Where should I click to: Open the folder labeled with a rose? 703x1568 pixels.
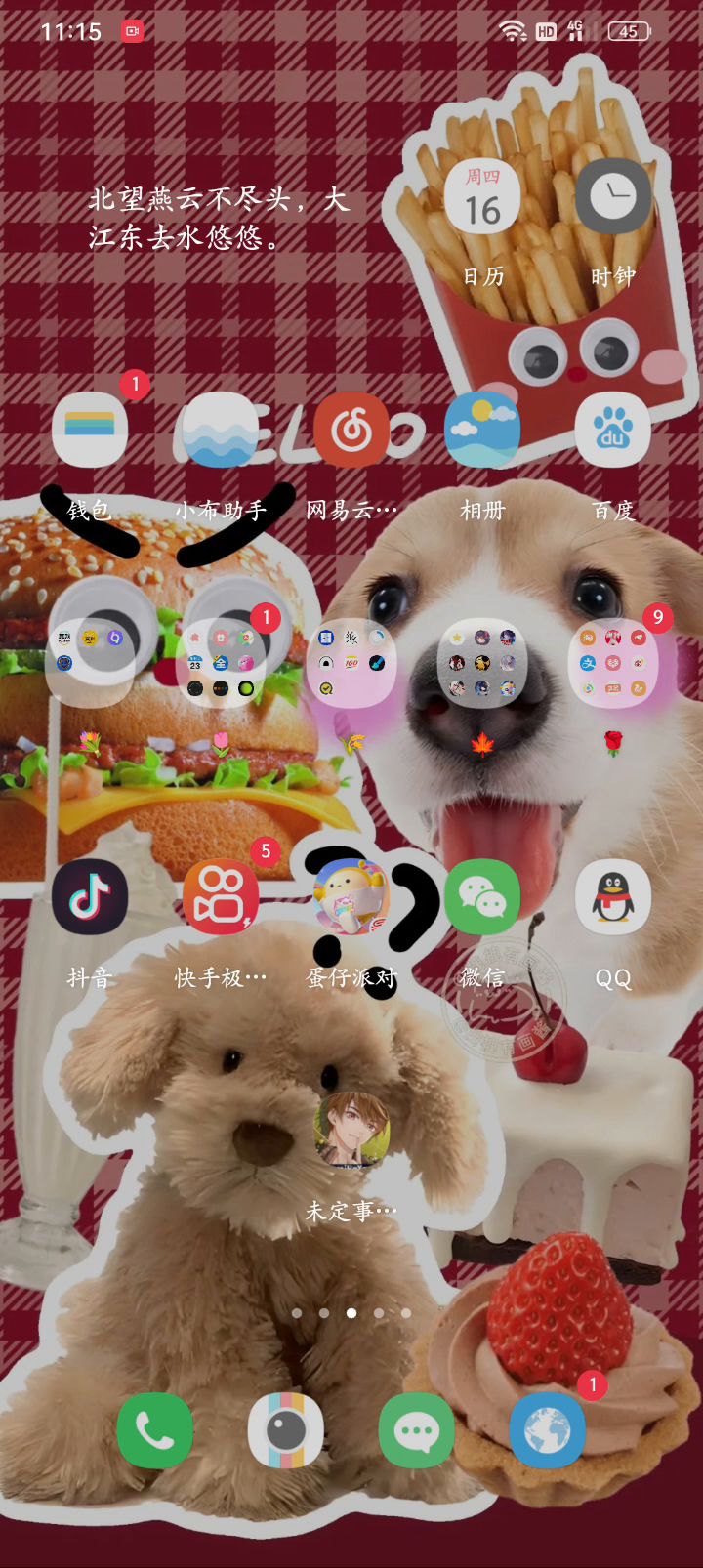613,664
